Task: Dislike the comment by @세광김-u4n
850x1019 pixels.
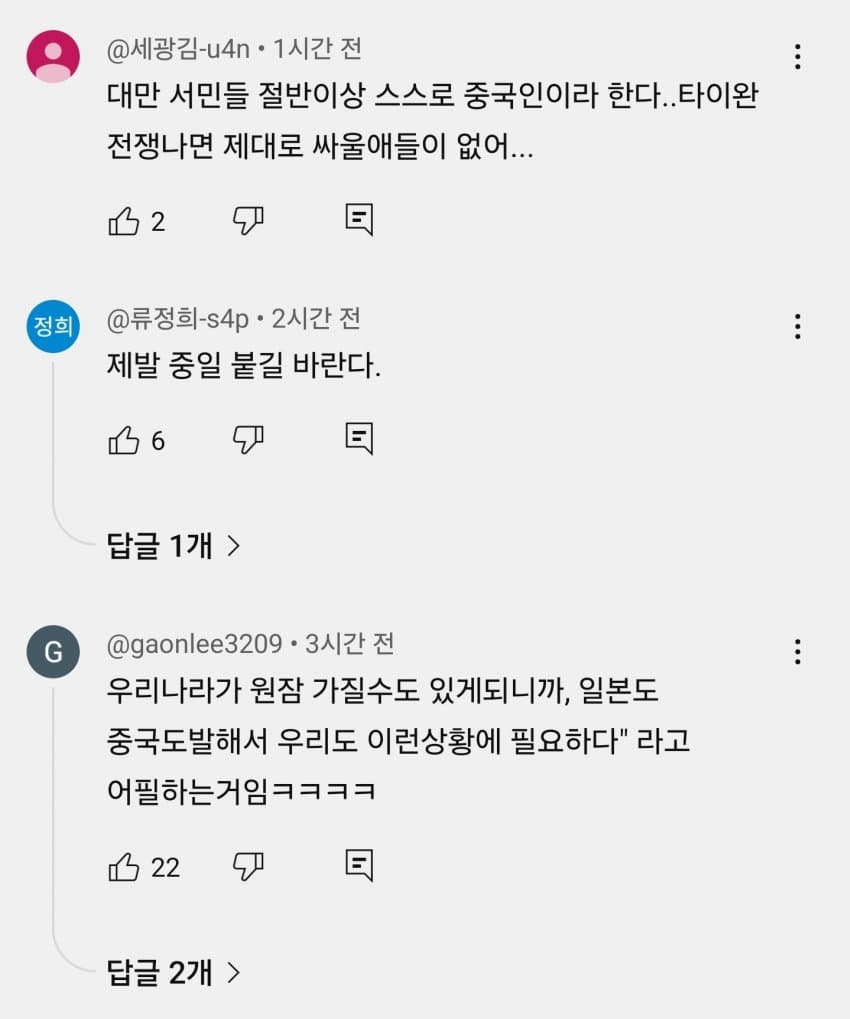Action: 247,221
